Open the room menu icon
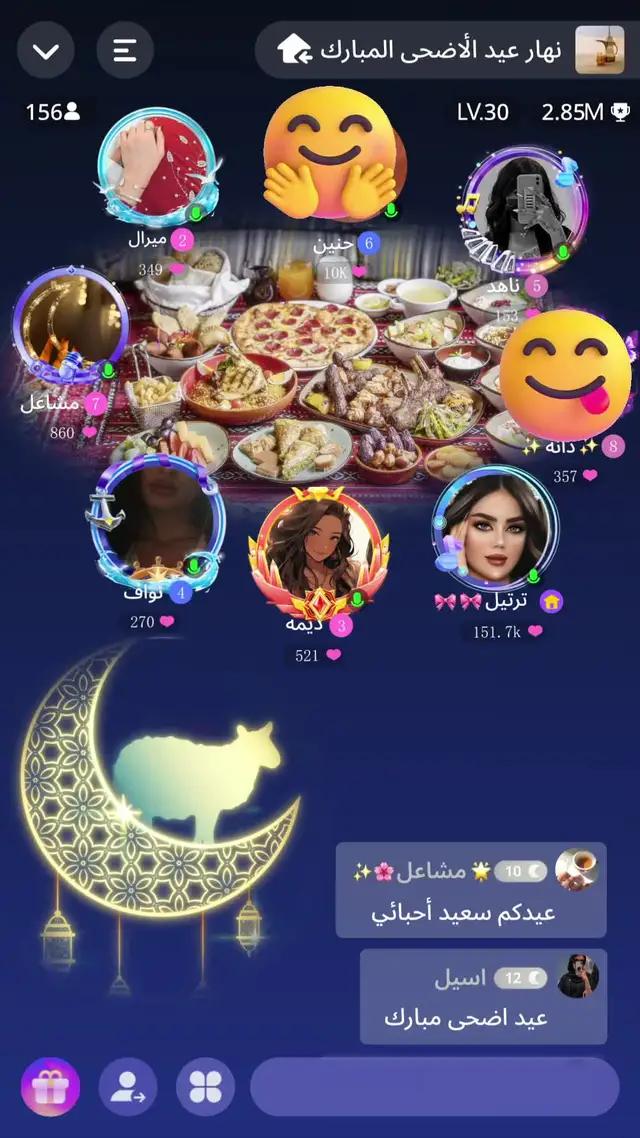Screen dimensions: 640x1138 [x=125, y=51]
